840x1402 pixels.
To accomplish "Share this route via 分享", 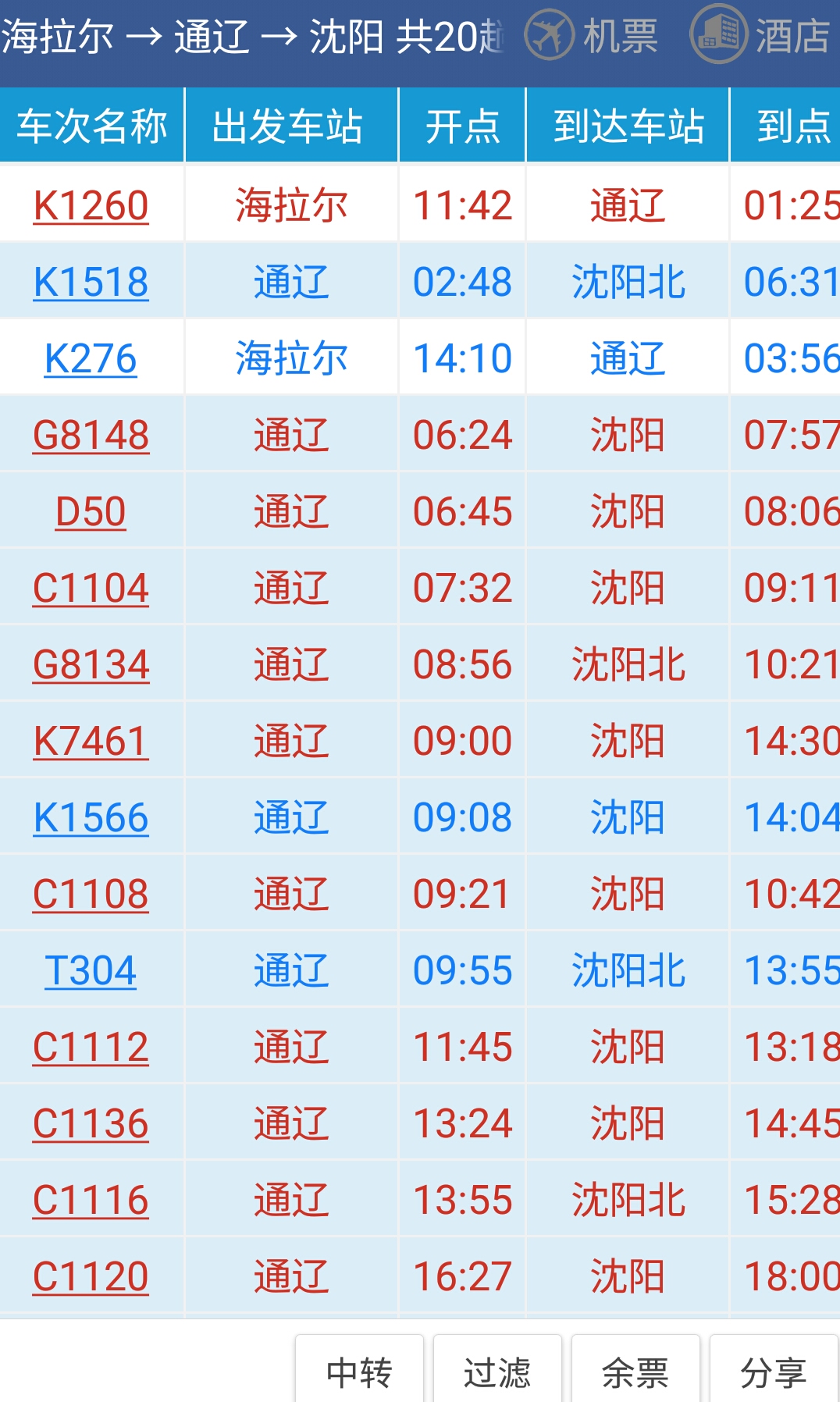I will [x=774, y=1371].
